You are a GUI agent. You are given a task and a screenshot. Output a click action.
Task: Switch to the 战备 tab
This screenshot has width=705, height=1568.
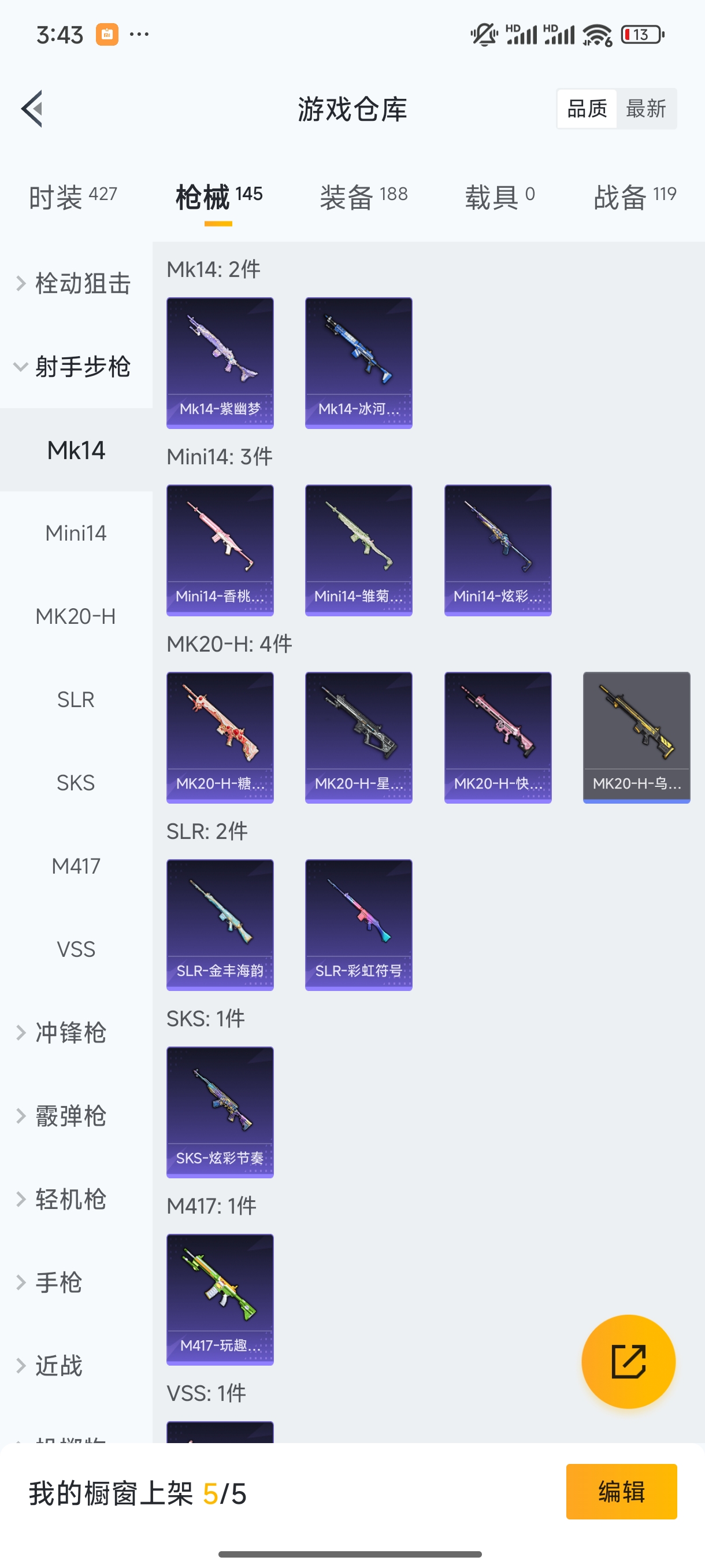click(634, 197)
